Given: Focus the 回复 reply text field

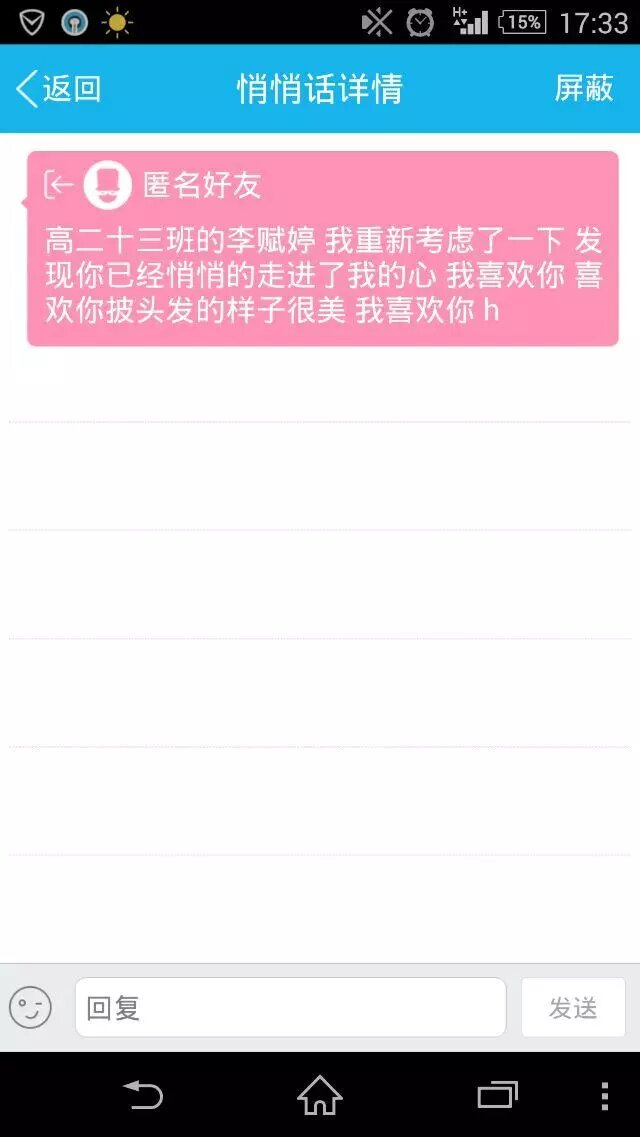Looking at the screenshot, I should tap(290, 1008).
